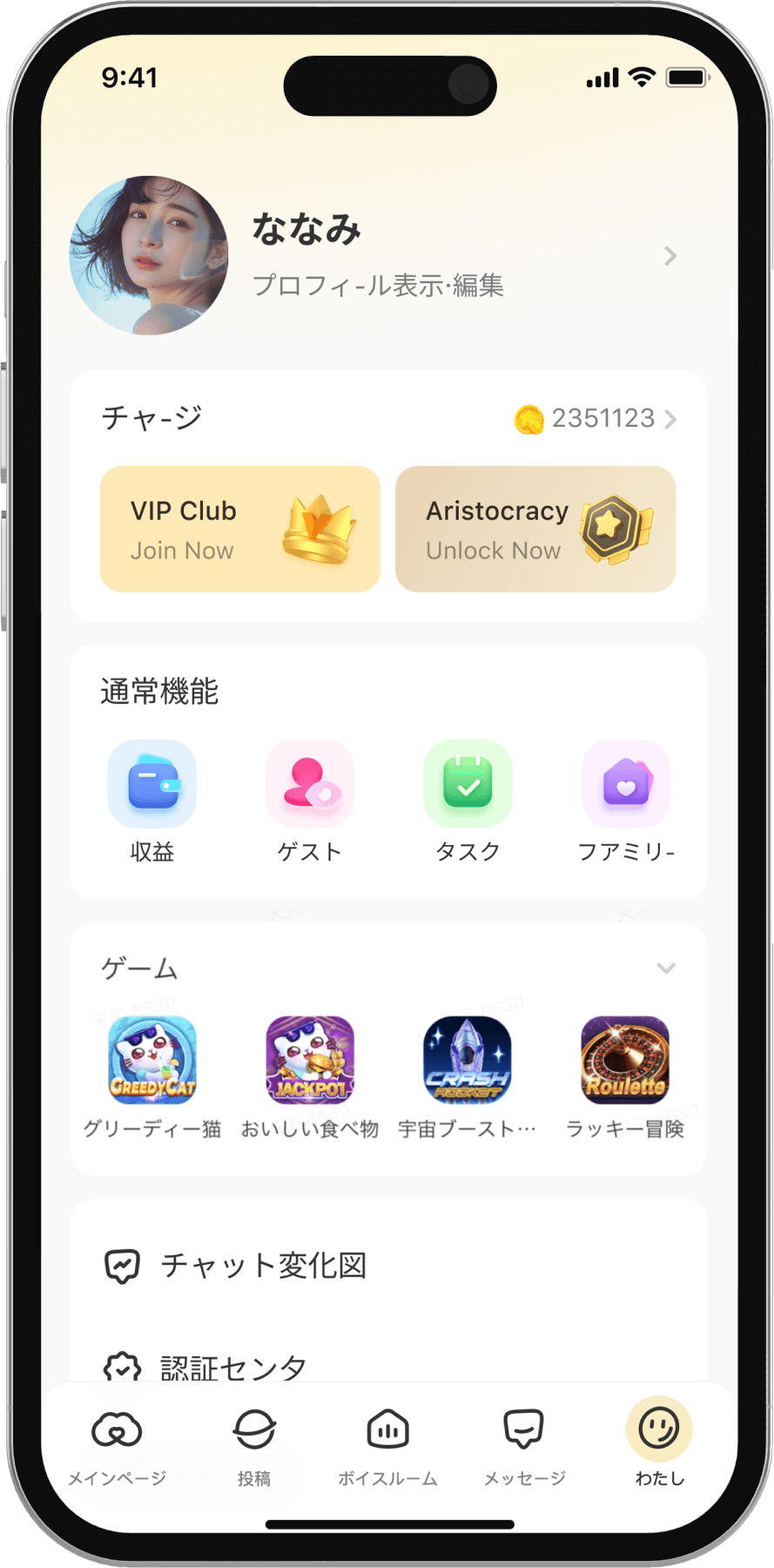Open ななみ profile view and edit
The image size is (774, 1568).
pyautogui.click(x=377, y=256)
